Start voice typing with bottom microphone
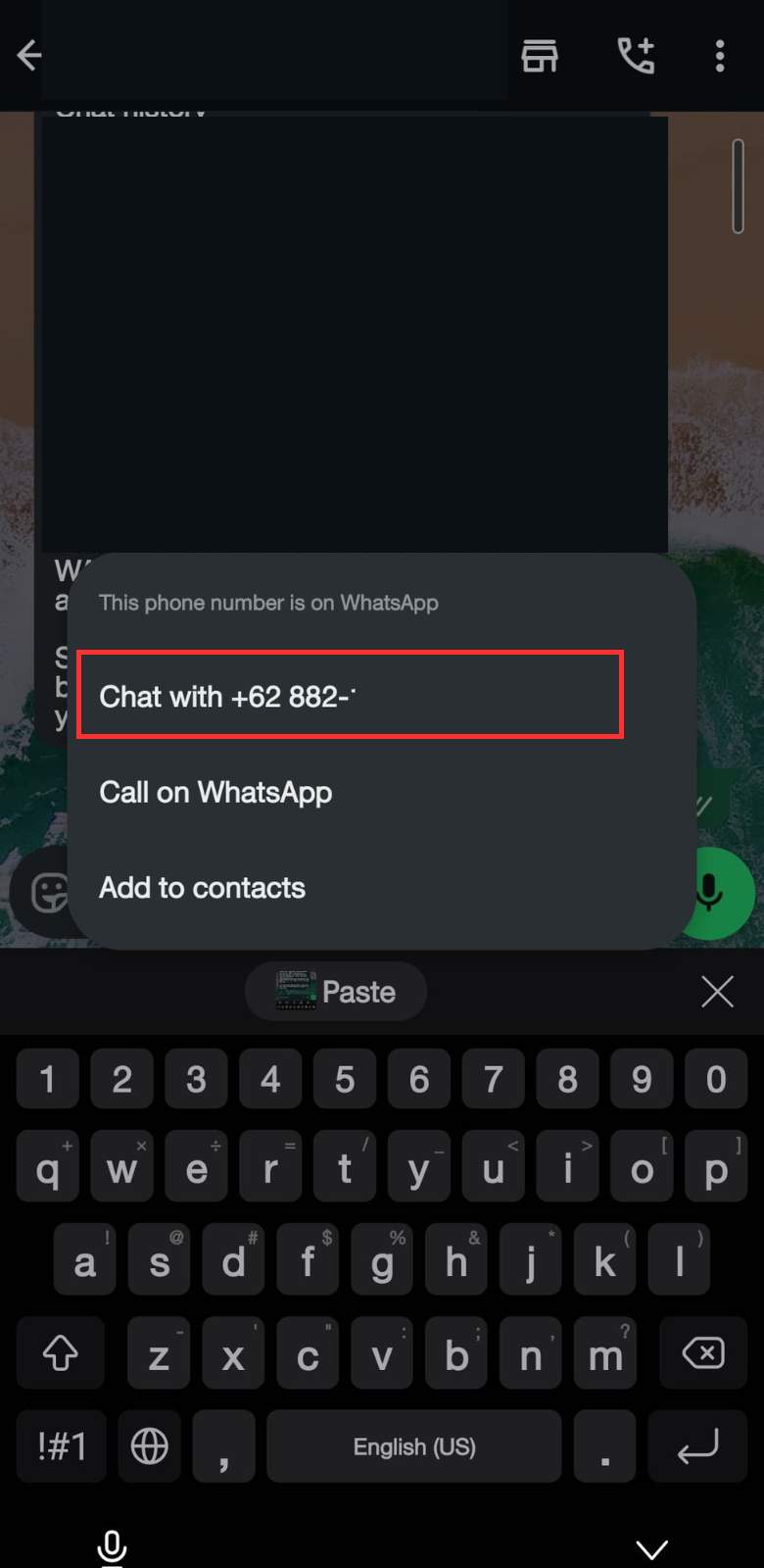This screenshot has height=1568, width=764. (x=113, y=1547)
